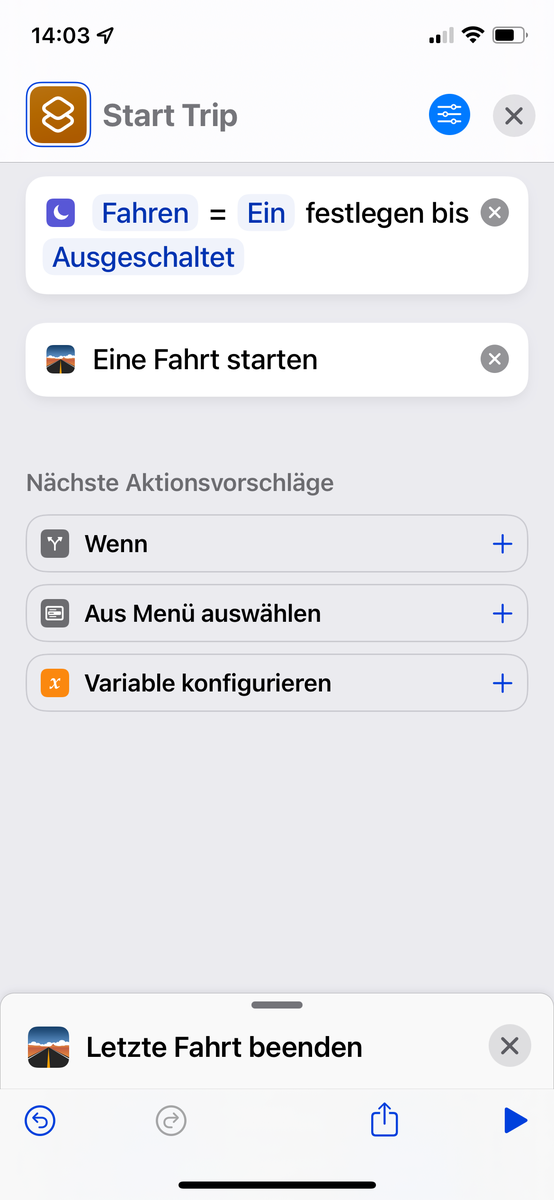Add the Wenn suggested action
Image resolution: width=554 pixels, height=1200 pixels.
click(x=502, y=544)
